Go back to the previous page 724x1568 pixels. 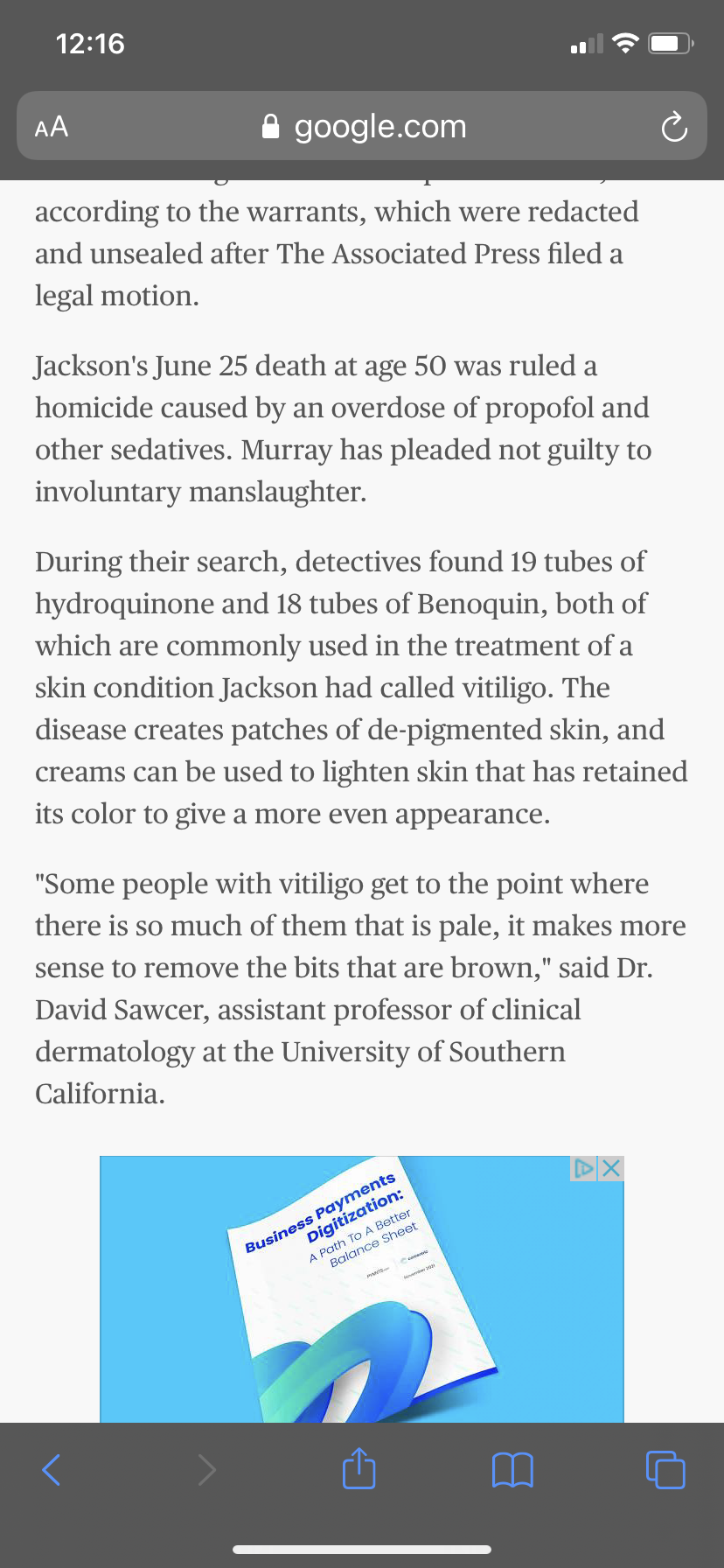pyautogui.click(x=52, y=1470)
